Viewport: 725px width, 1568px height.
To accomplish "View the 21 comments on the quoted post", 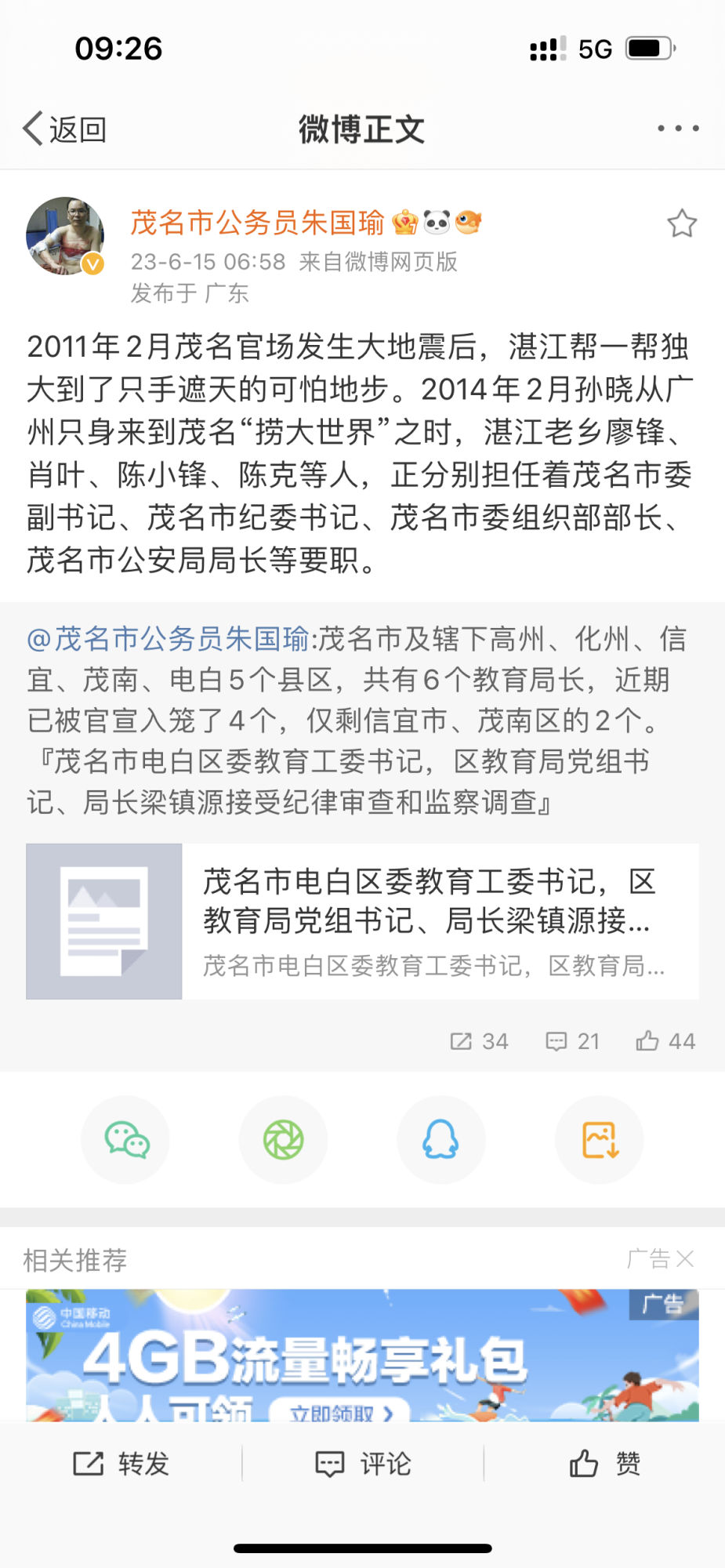I will (573, 1041).
